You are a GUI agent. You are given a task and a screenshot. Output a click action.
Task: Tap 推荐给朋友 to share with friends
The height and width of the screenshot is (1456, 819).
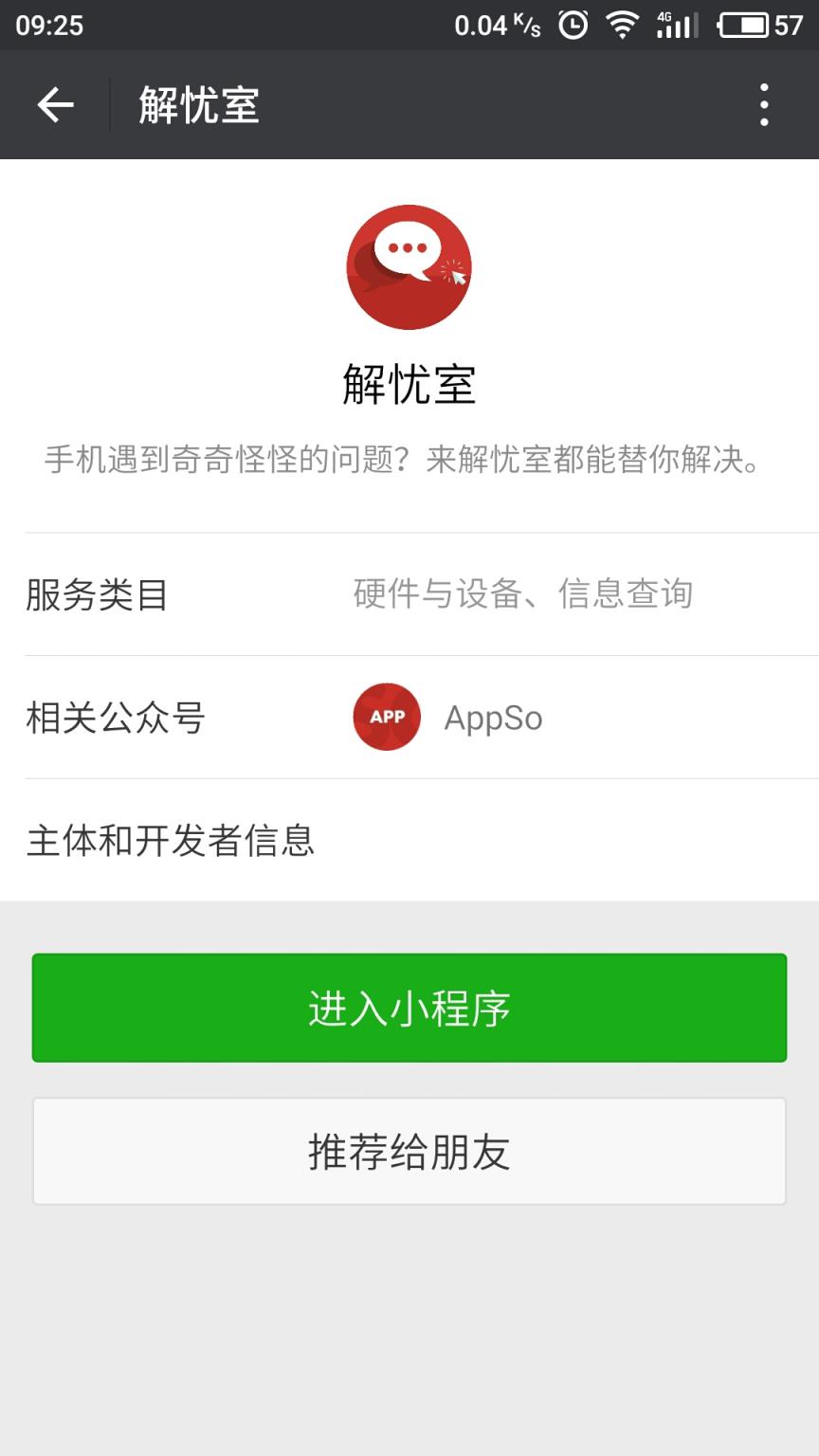coord(409,1152)
